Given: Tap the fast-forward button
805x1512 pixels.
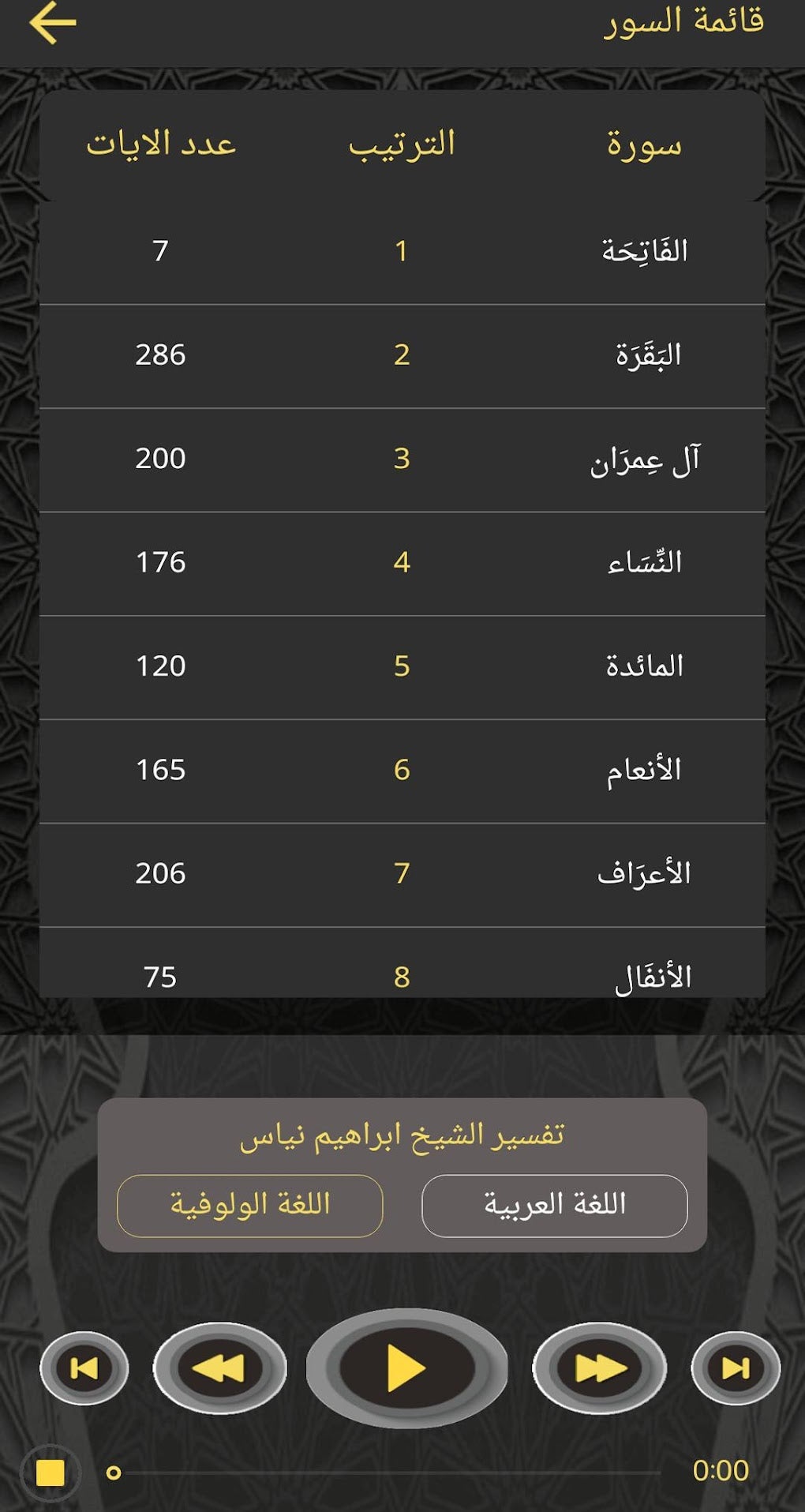Looking at the screenshot, I should point(600,1368).
